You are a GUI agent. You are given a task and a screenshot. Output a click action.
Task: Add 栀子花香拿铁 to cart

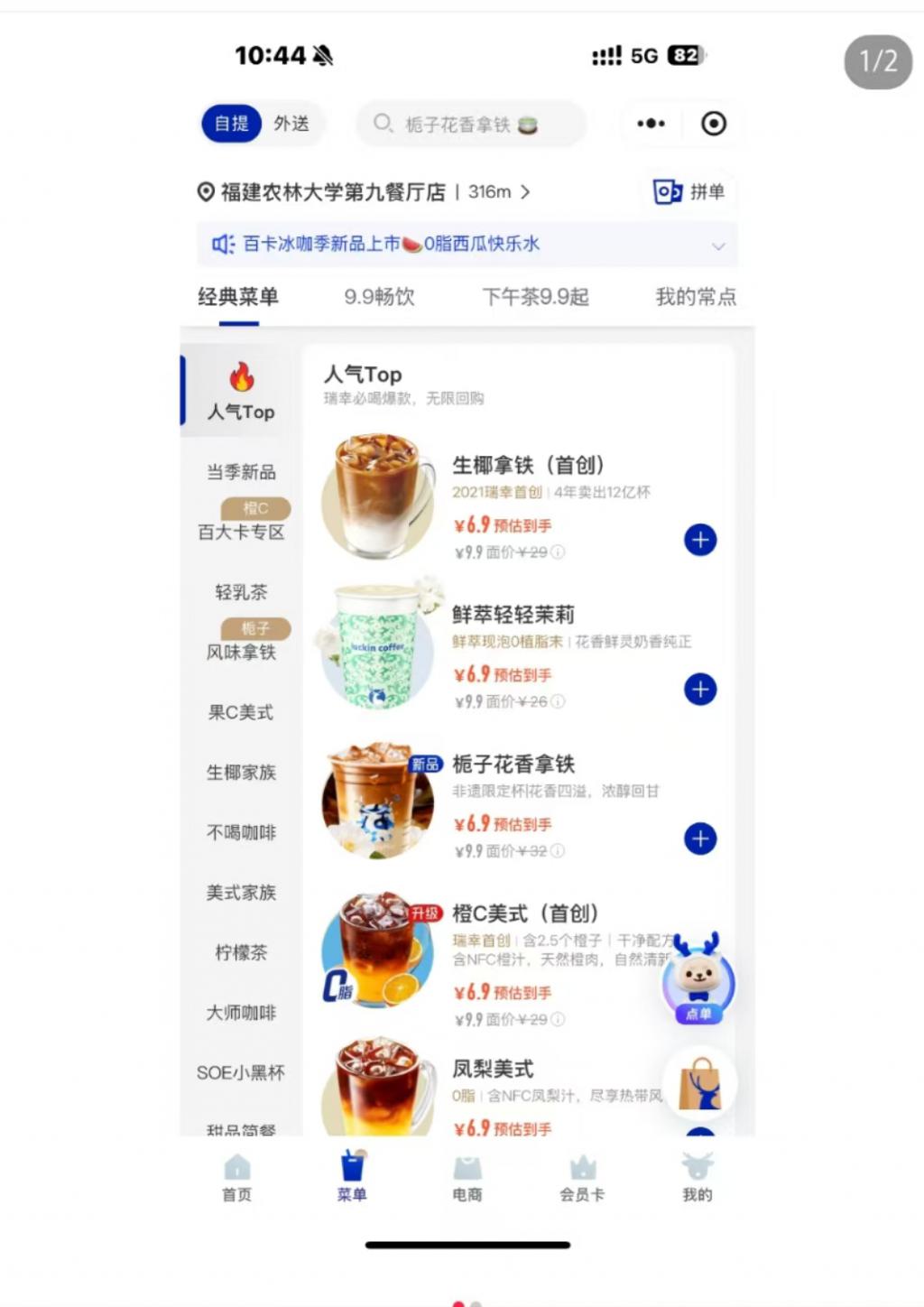(x=700, y=839)
